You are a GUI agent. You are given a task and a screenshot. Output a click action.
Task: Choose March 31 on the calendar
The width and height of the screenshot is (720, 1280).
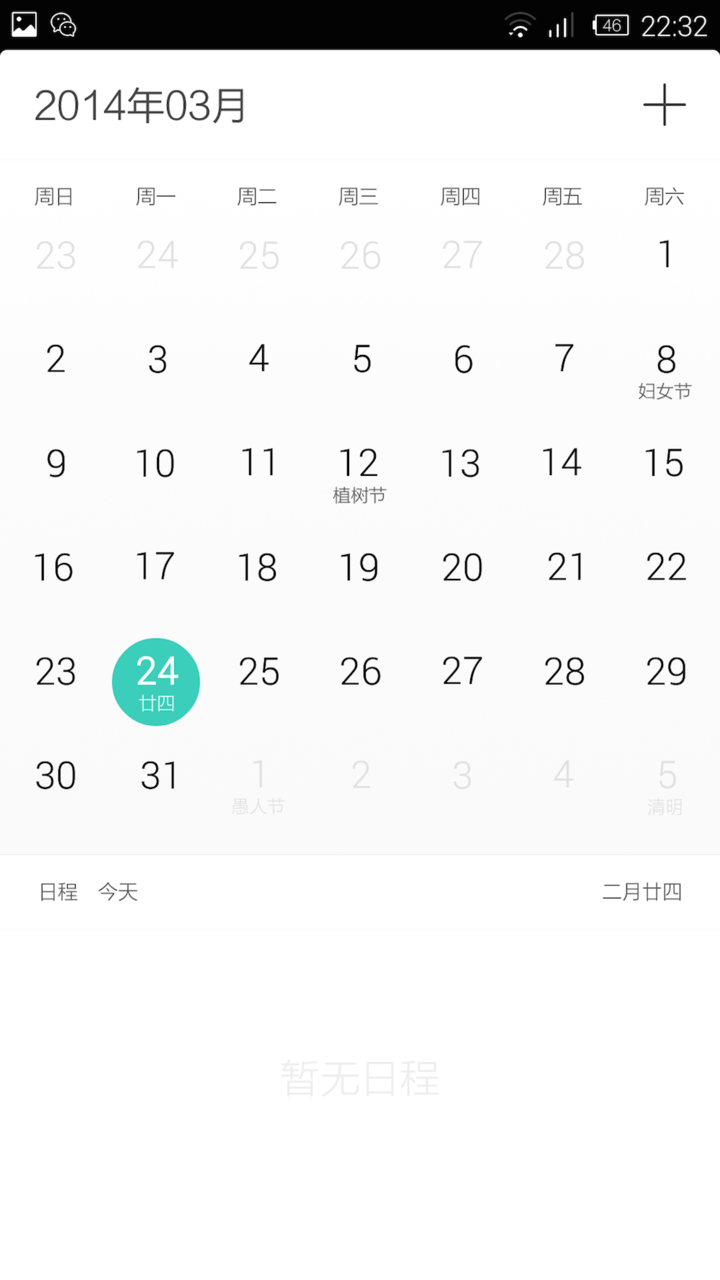[159, 775]
